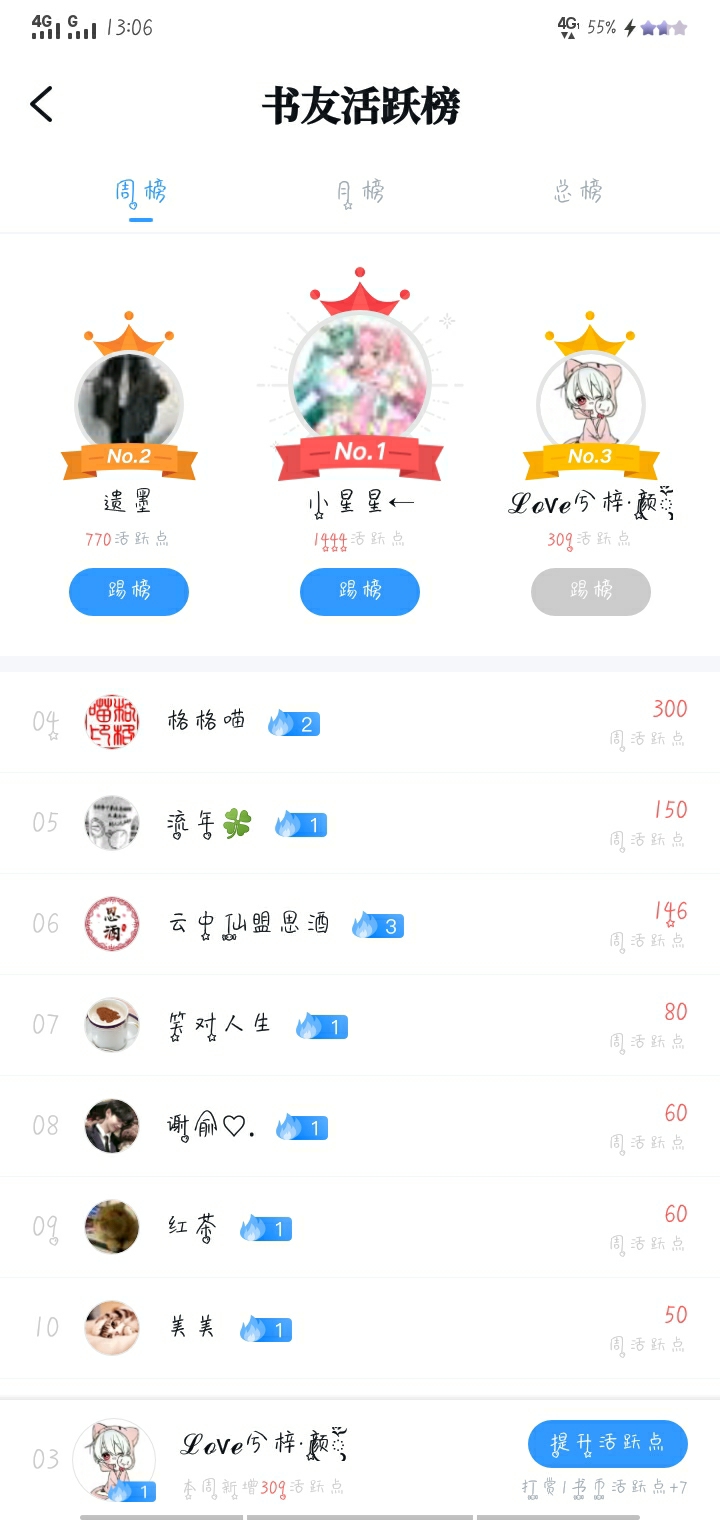Tap 踢榜 button under 遗墨
Screen dimensions: 720x1520
[x=129, y=591]
